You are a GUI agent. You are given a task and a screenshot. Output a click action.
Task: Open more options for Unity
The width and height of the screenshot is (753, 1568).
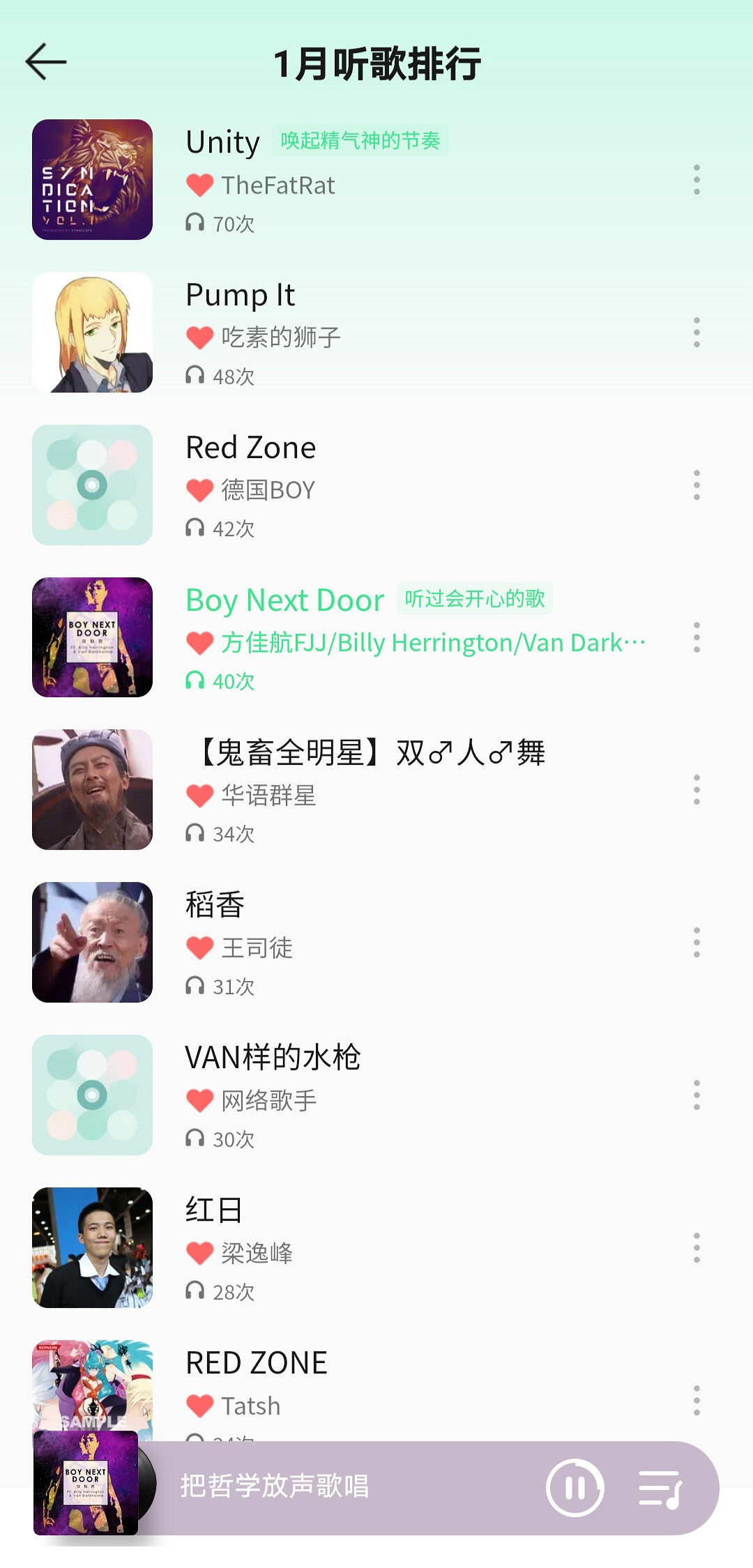(696, 180)
